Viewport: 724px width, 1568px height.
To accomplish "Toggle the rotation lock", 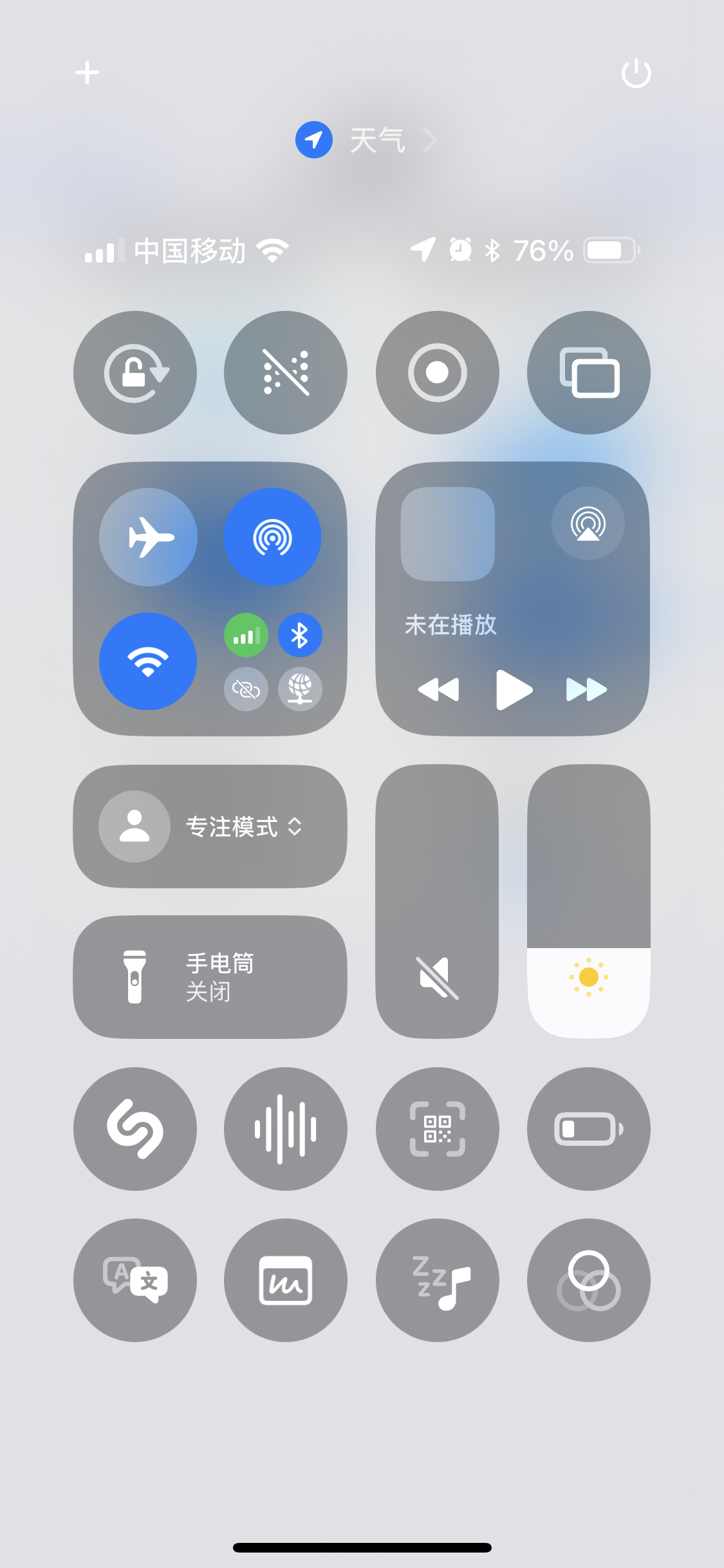I will (135, 373).
